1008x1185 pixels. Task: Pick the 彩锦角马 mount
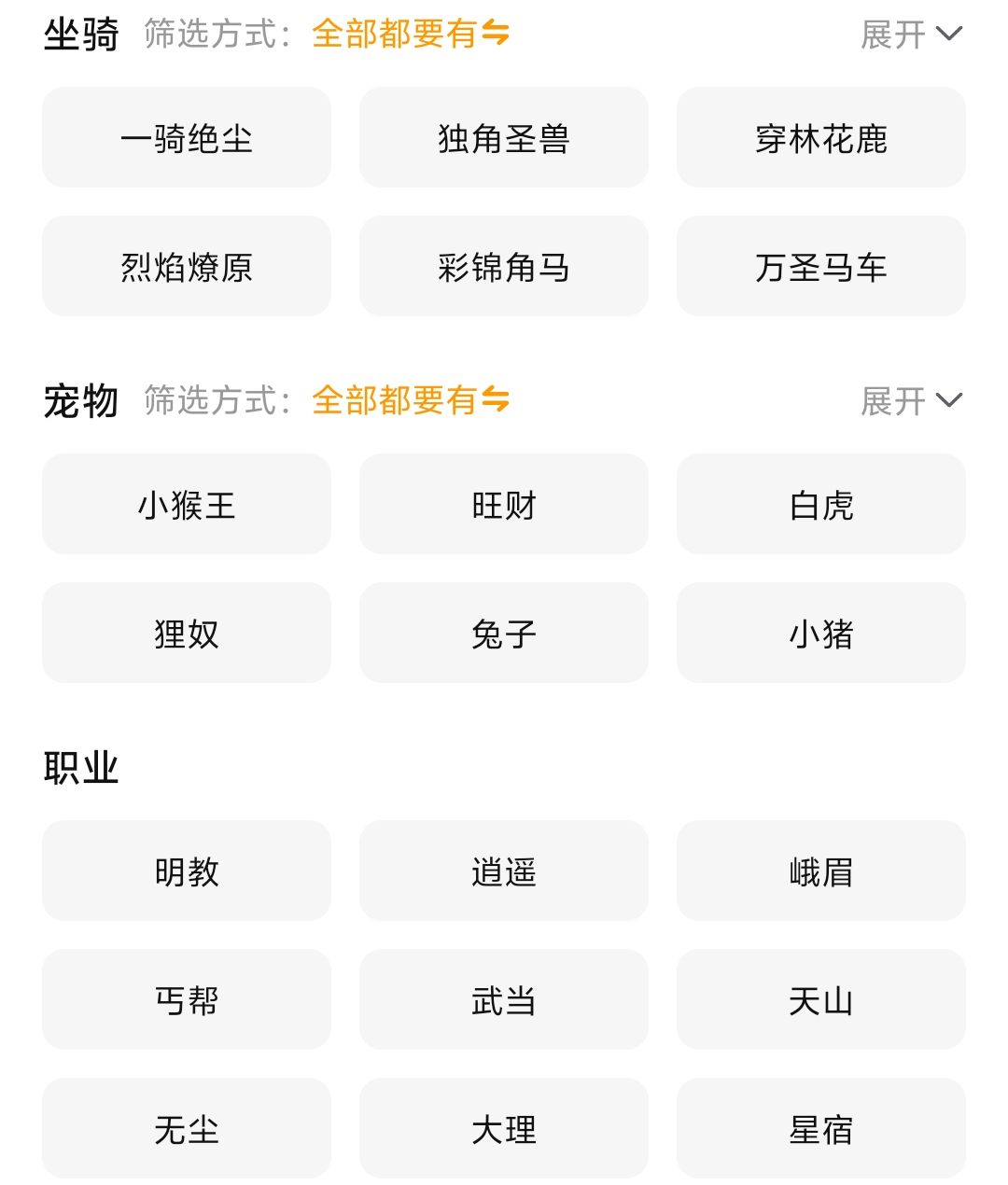(504, 267)
